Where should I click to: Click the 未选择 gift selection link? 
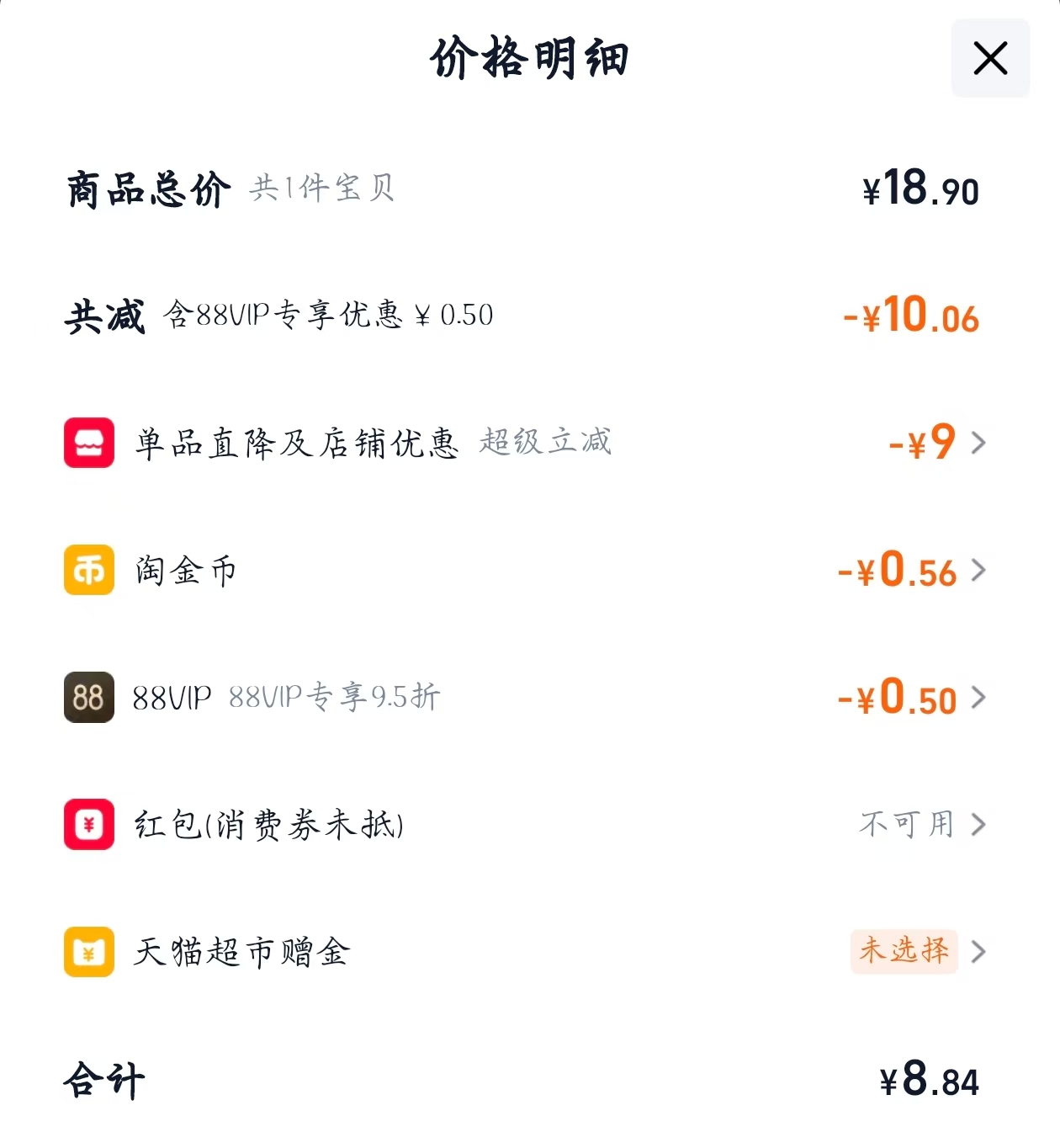pos(904,952)
